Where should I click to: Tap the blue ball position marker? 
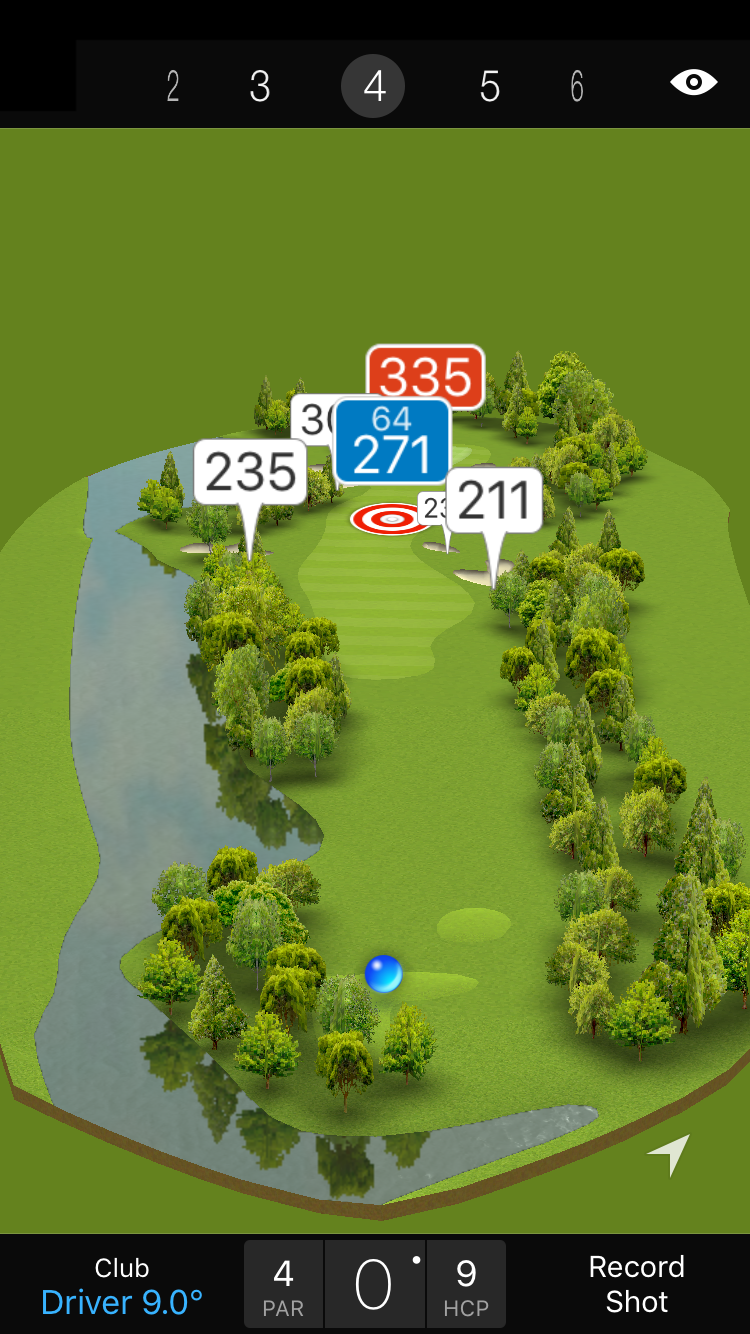tap(383, 973)
